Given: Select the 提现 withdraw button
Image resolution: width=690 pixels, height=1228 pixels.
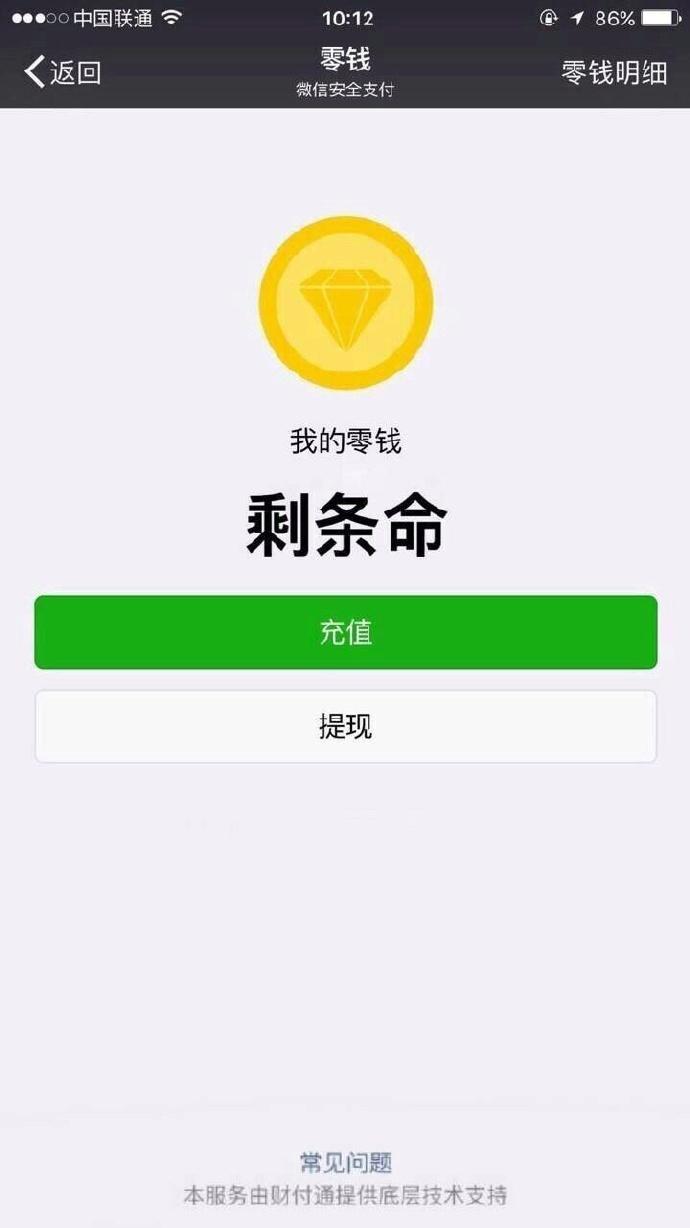Looking at the screenshot, I should [x=345, y=726].
